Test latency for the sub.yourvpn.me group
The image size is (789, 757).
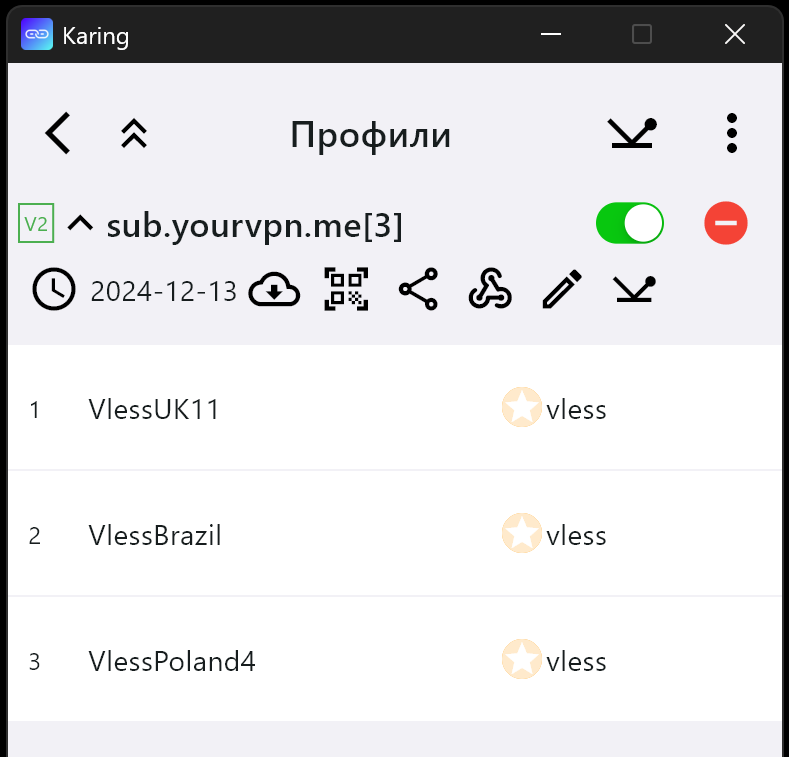[x=634, y=290]
